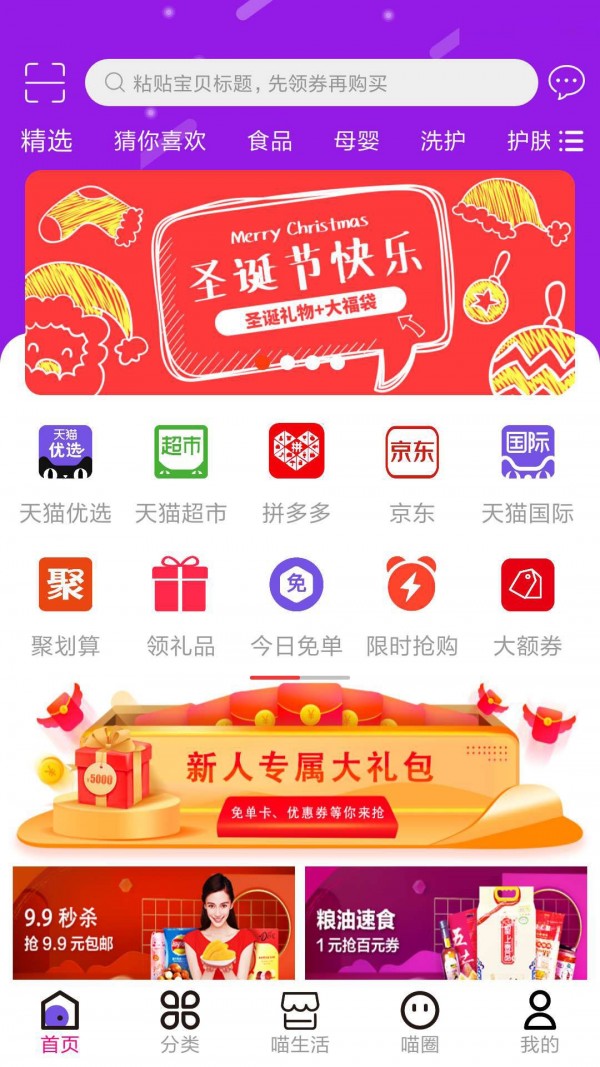This screenshot has height=1067, width=600.
Task: Open the 9.9 秒杀 promotion card
Action: 154,922
